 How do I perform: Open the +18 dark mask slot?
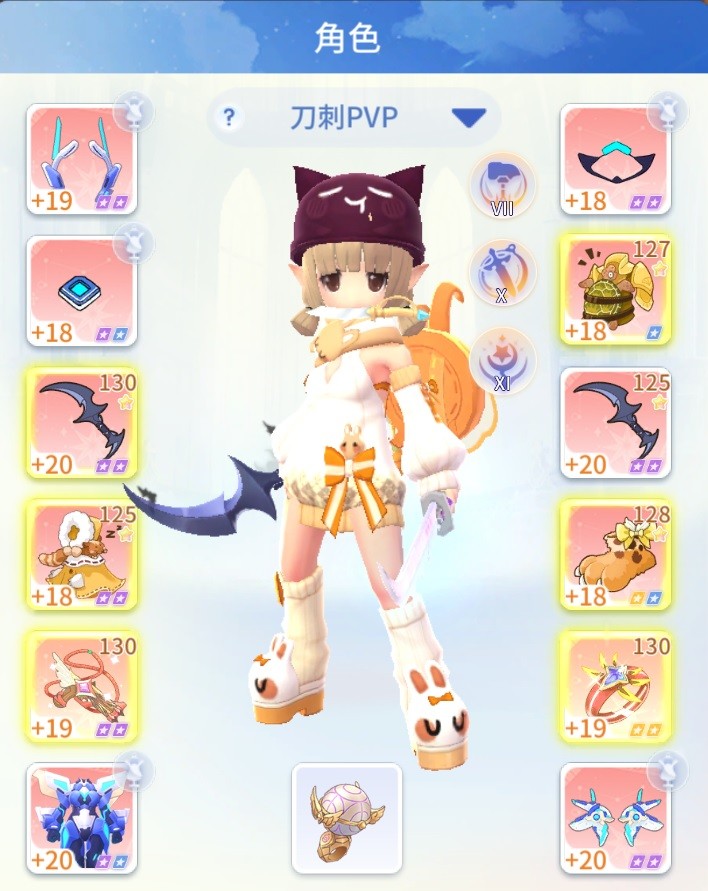point(615,159)
